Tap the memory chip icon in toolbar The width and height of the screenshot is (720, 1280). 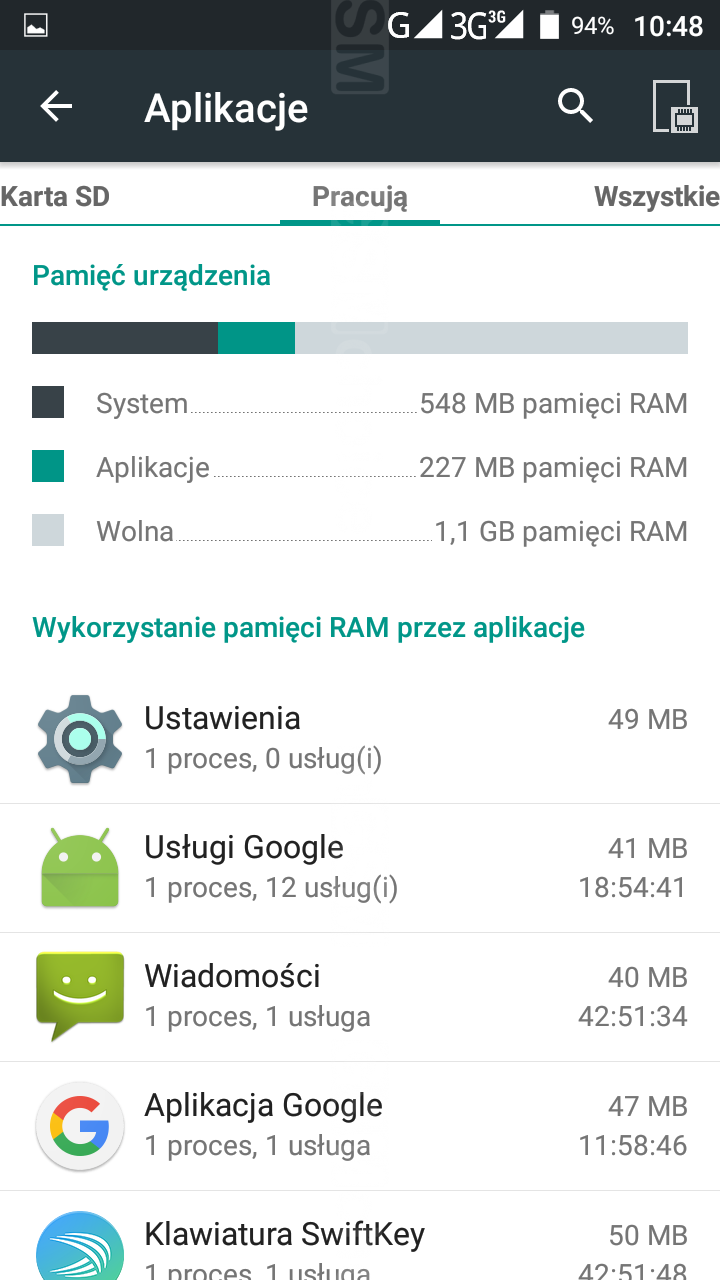[673, 106]
